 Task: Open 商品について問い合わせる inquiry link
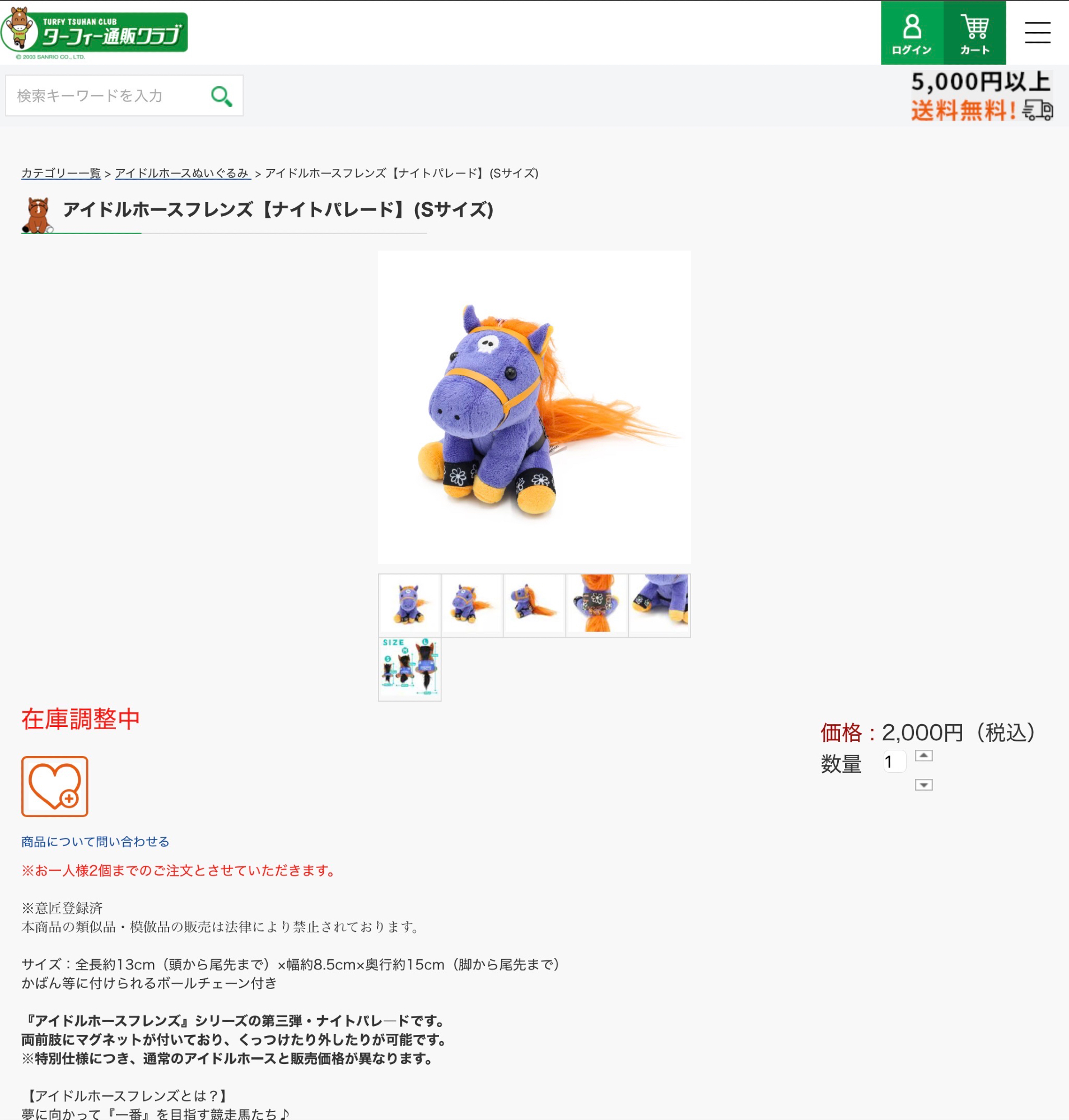click(x=95, y=841)
